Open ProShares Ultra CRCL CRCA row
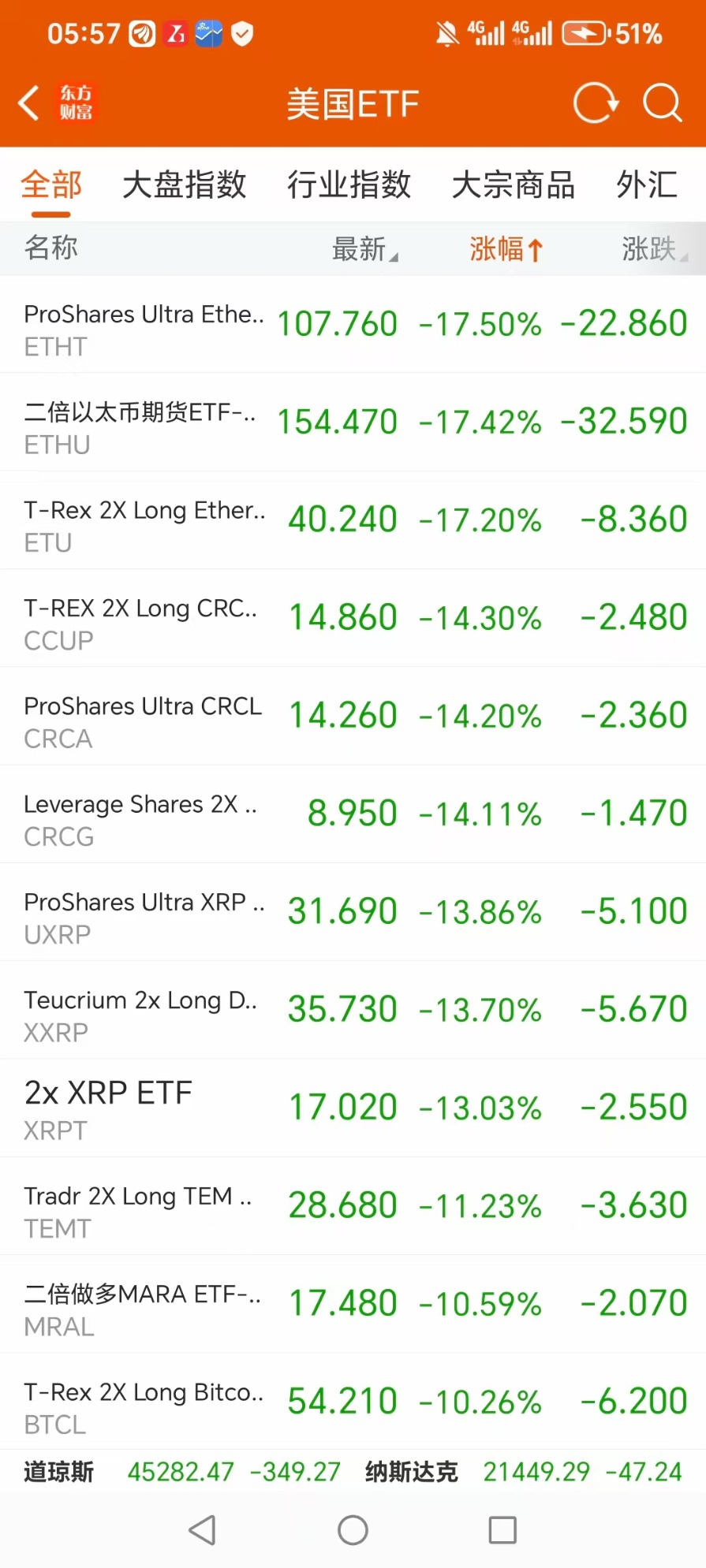This screenshot has height=1568, width=706. 353,716
